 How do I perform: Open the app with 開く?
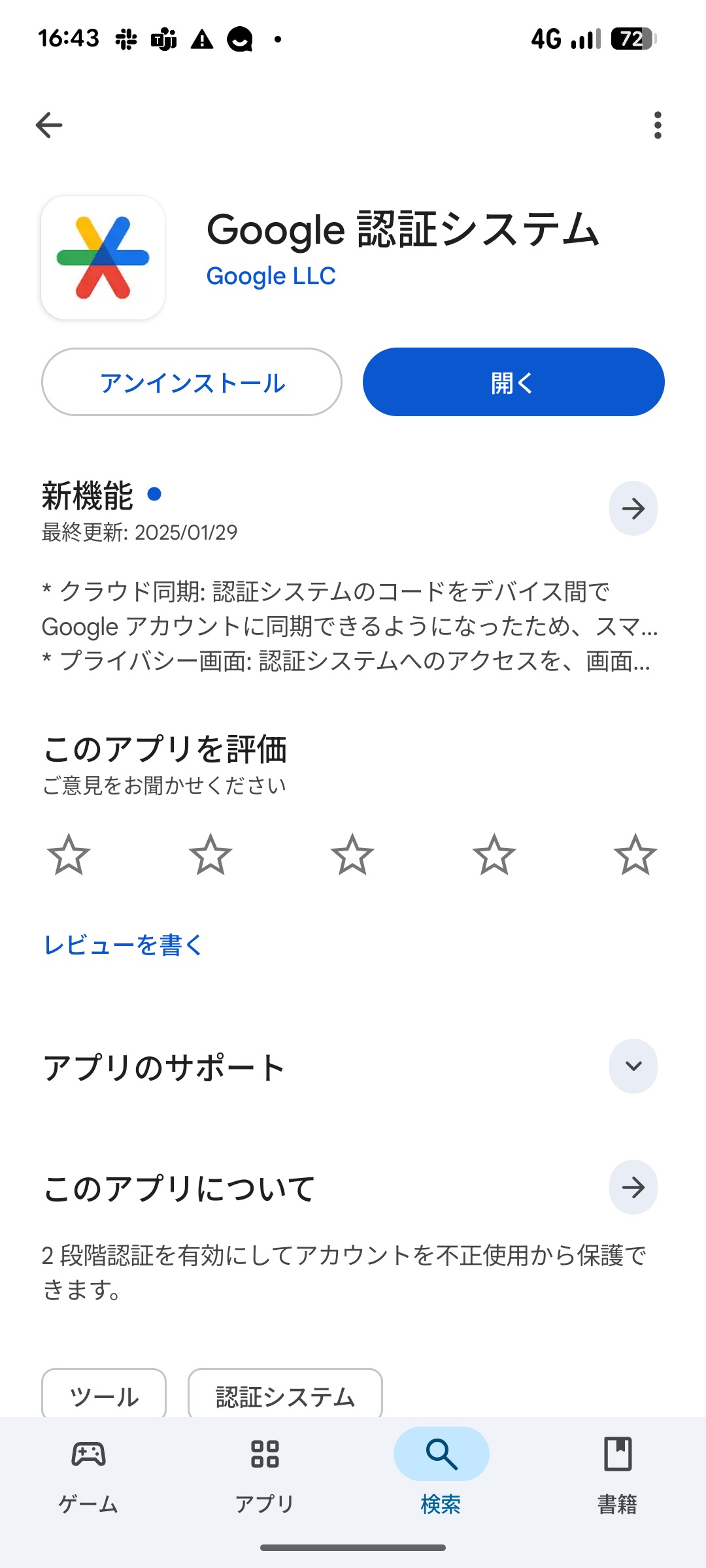[513, 382]
